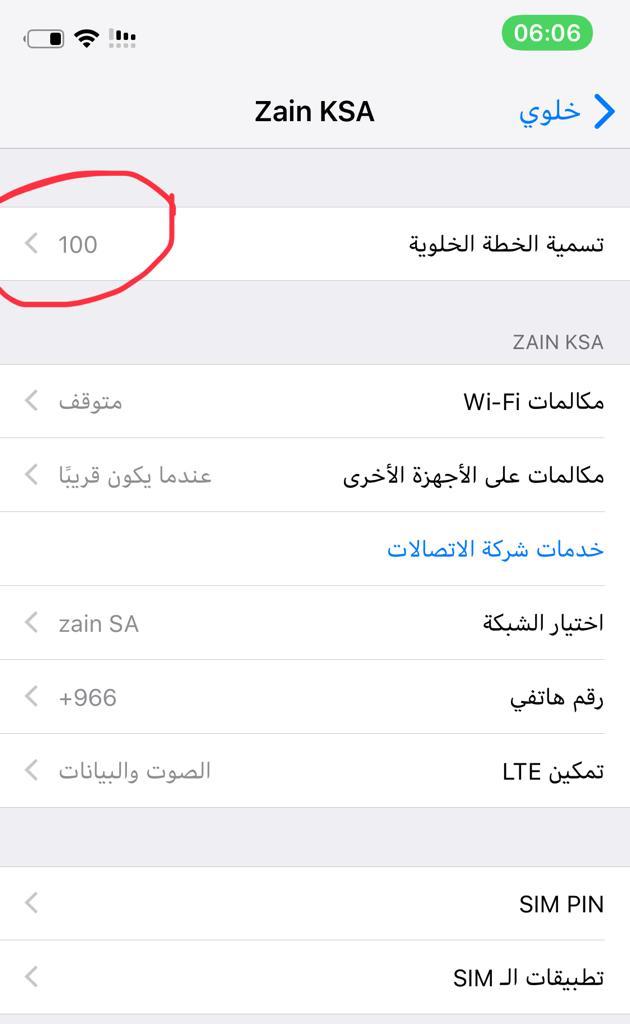The width and height of the screenshot is (630, 1024).
Task: Open مكالمات على الأجهزة الأخرى
Action: (315, 475)
